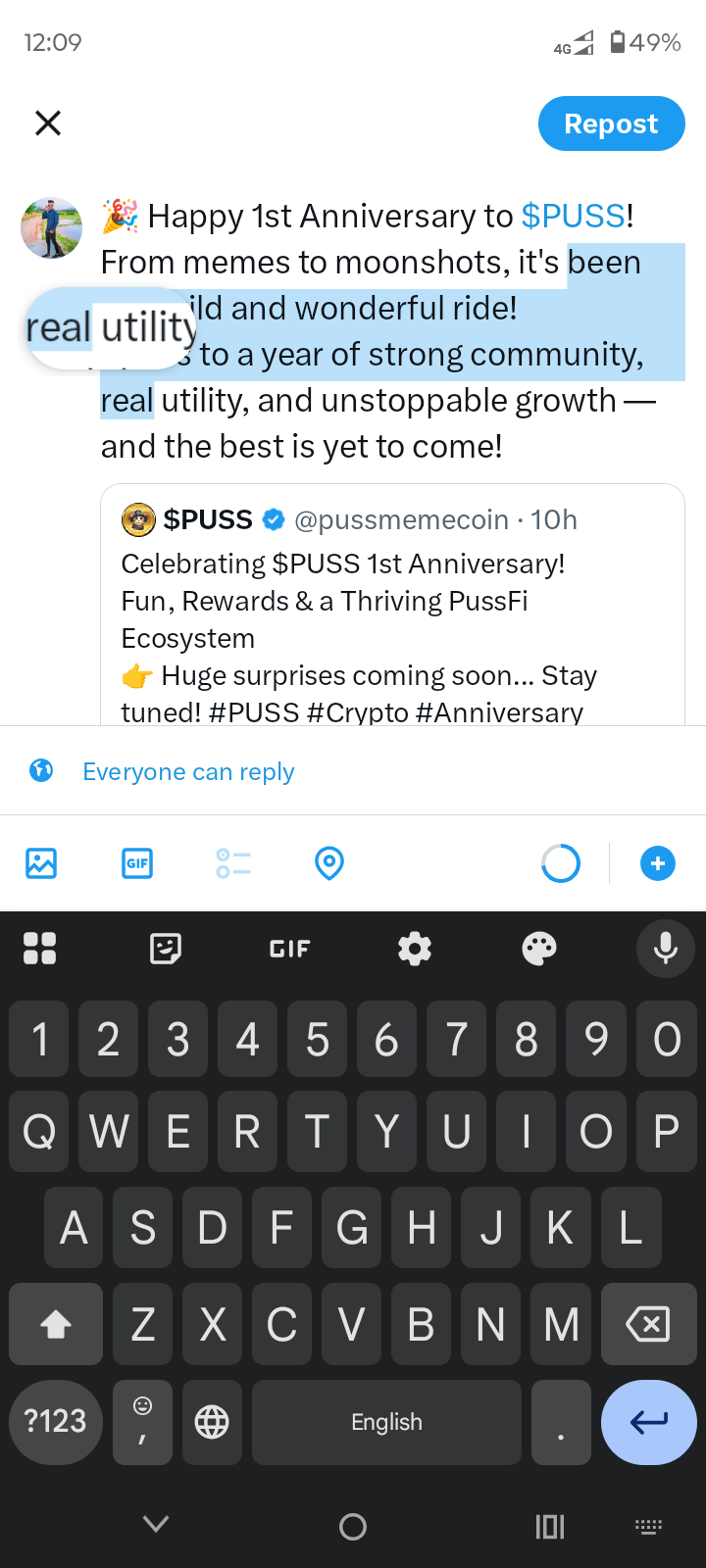Tap the Repost button
Viewport: 706px width, 1568px height.
(611, 123)
